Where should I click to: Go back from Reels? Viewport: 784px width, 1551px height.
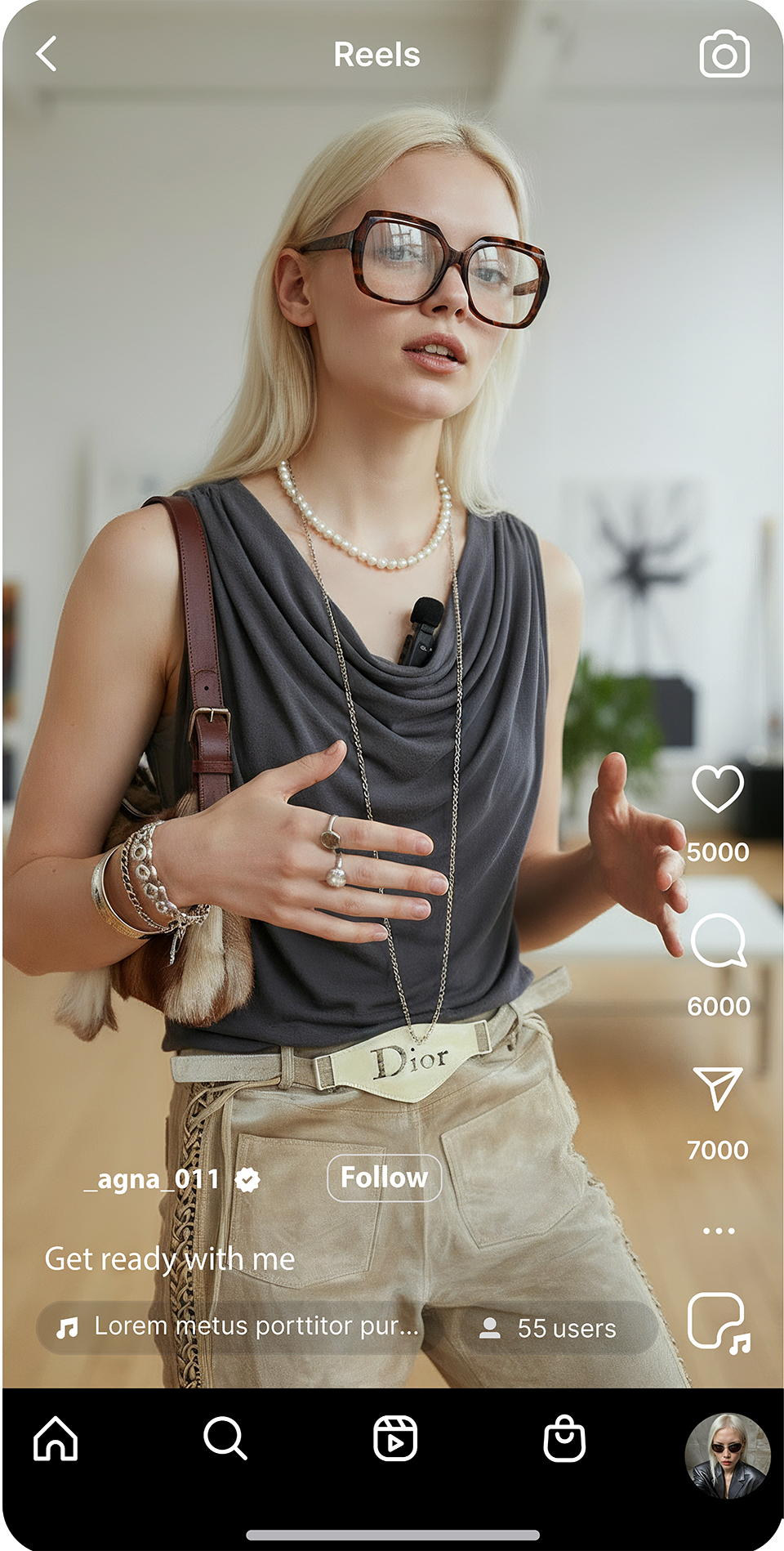click(47, 54)
